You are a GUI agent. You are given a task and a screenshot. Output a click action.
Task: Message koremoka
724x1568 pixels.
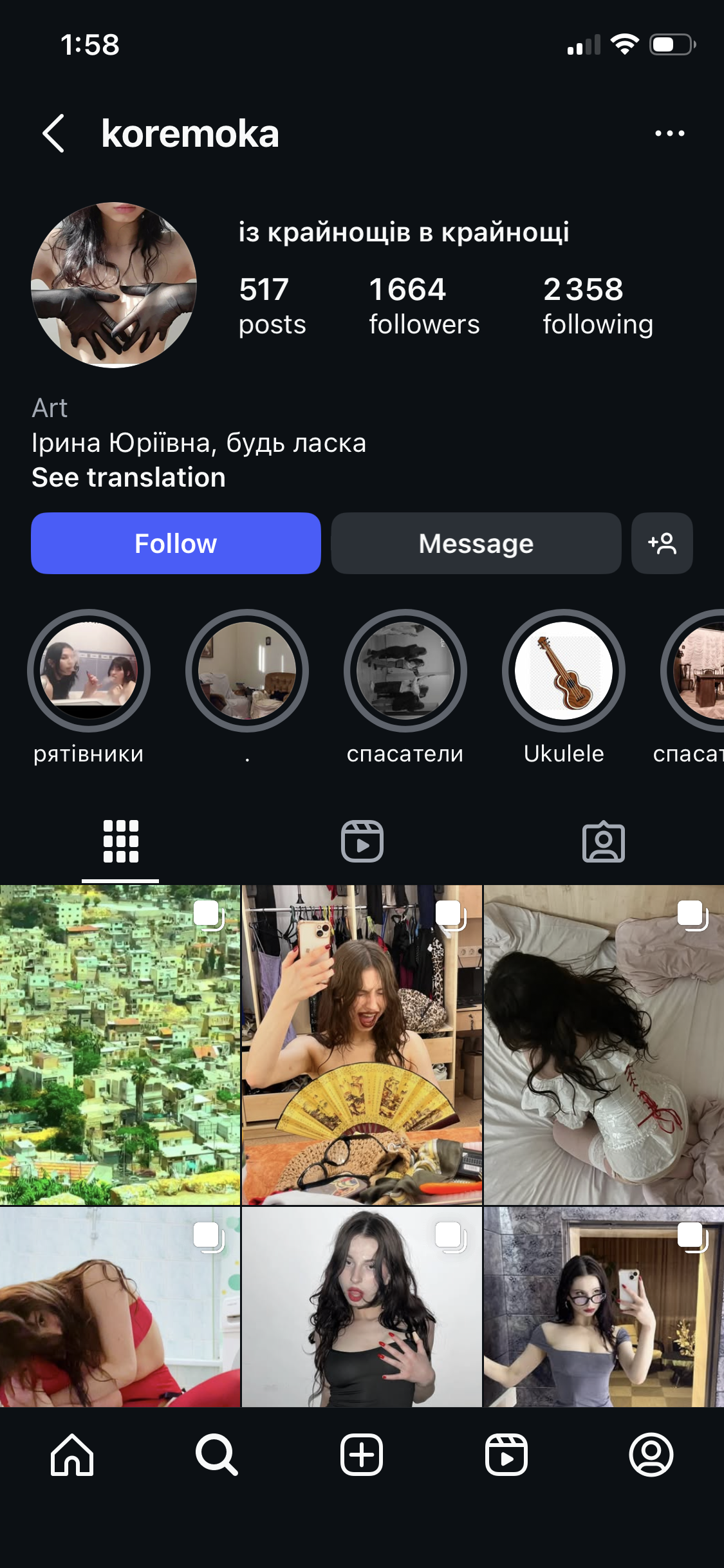coord(476,543)
